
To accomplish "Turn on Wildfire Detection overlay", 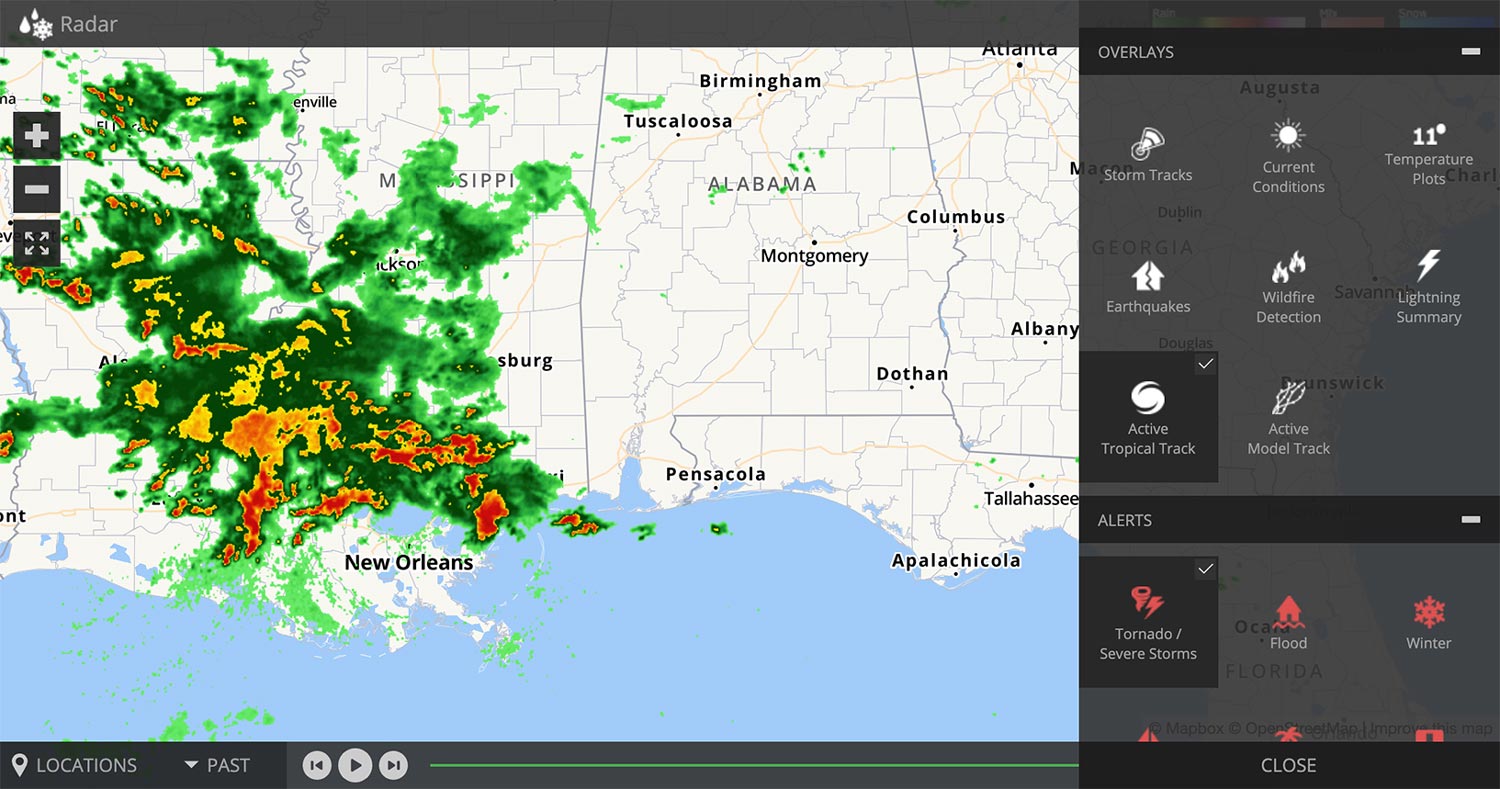I will 1288,286.
